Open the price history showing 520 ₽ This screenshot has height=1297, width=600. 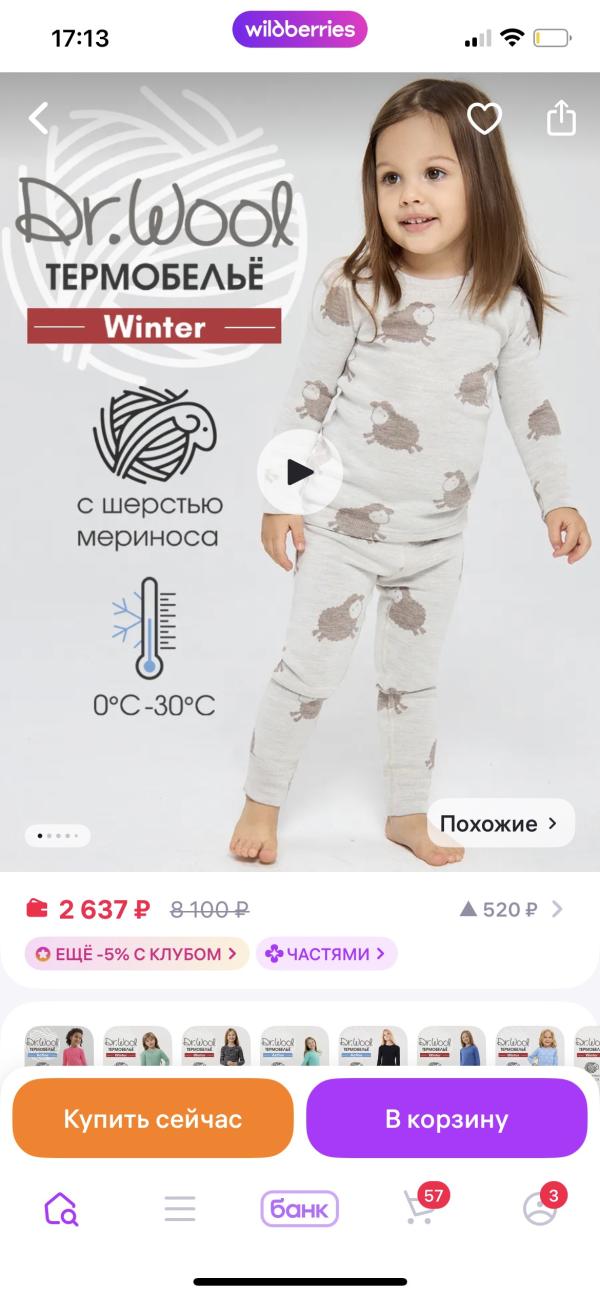pyautogui.click(x=512, y=909)
